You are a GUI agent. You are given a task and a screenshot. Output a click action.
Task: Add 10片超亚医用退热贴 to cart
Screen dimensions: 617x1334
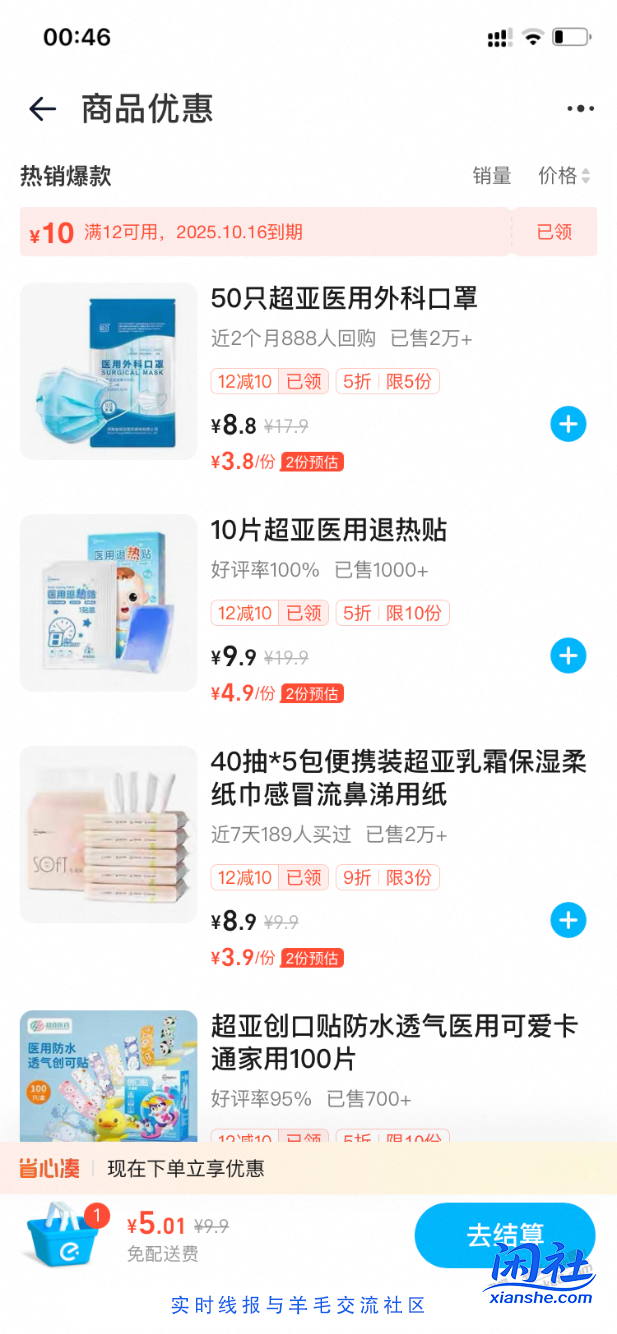[568, 656]
